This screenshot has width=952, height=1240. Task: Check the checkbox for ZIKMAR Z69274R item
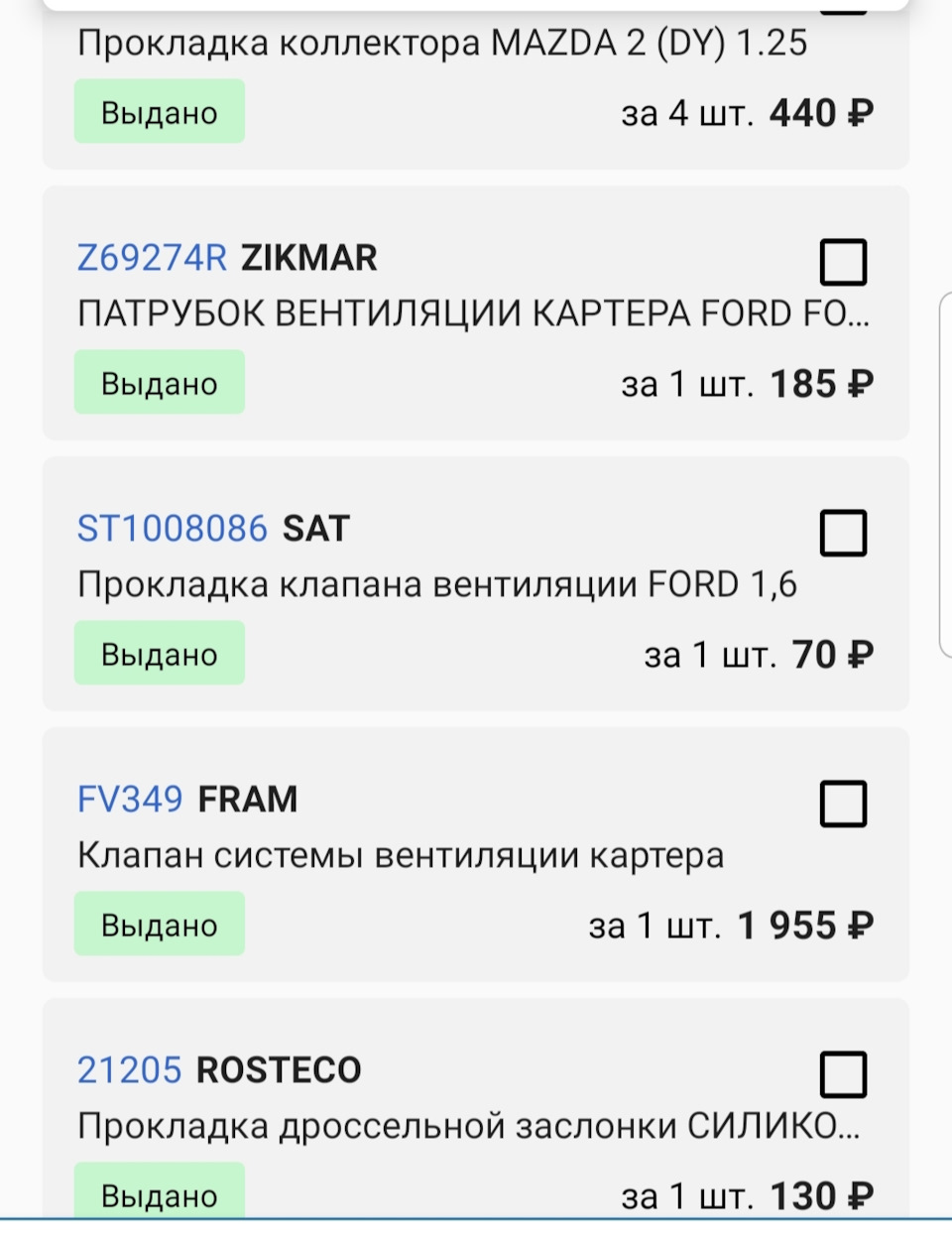click(x=842, y=261)
